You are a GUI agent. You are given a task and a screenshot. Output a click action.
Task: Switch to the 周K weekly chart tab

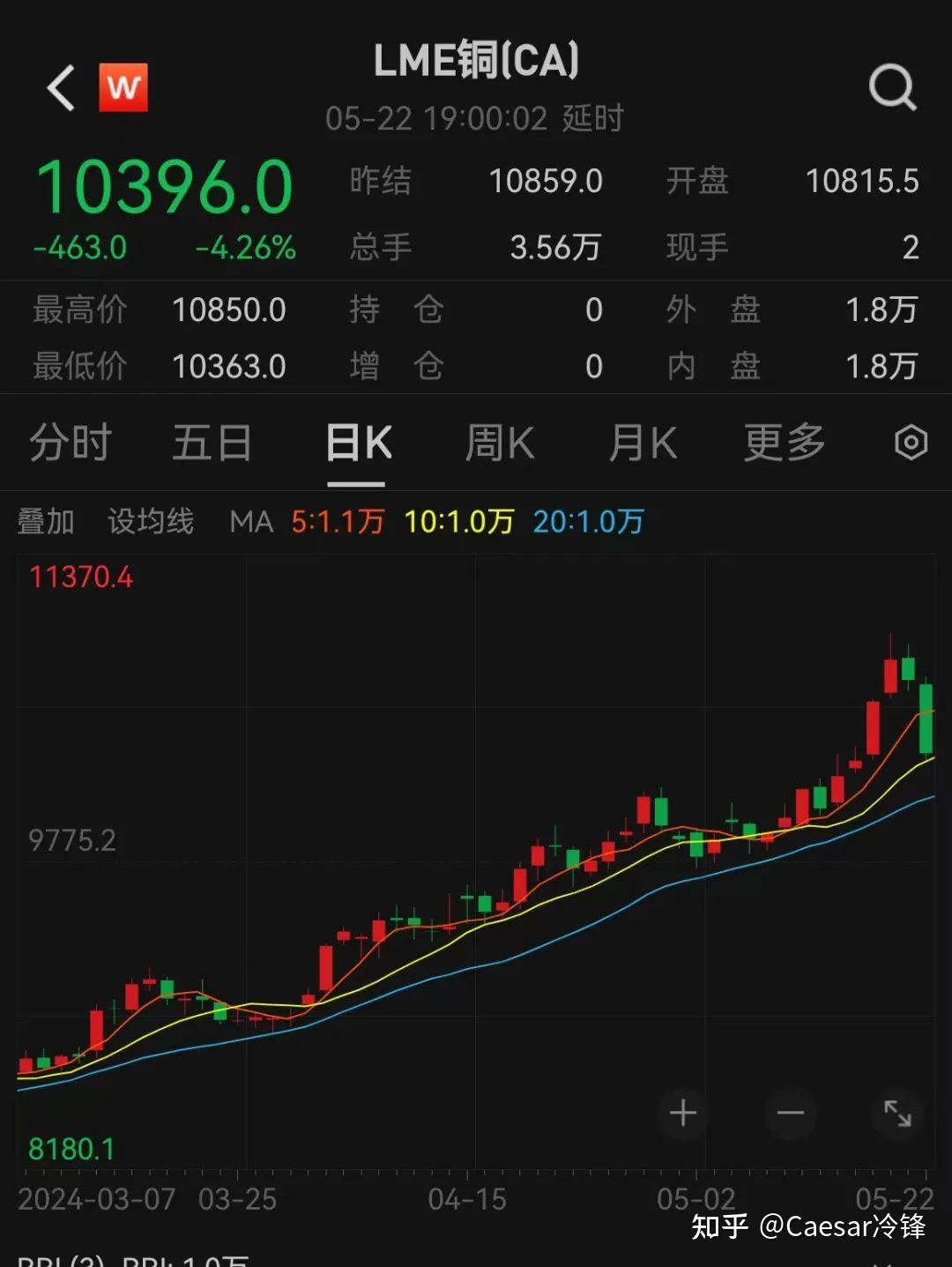(x=499, y=443)
